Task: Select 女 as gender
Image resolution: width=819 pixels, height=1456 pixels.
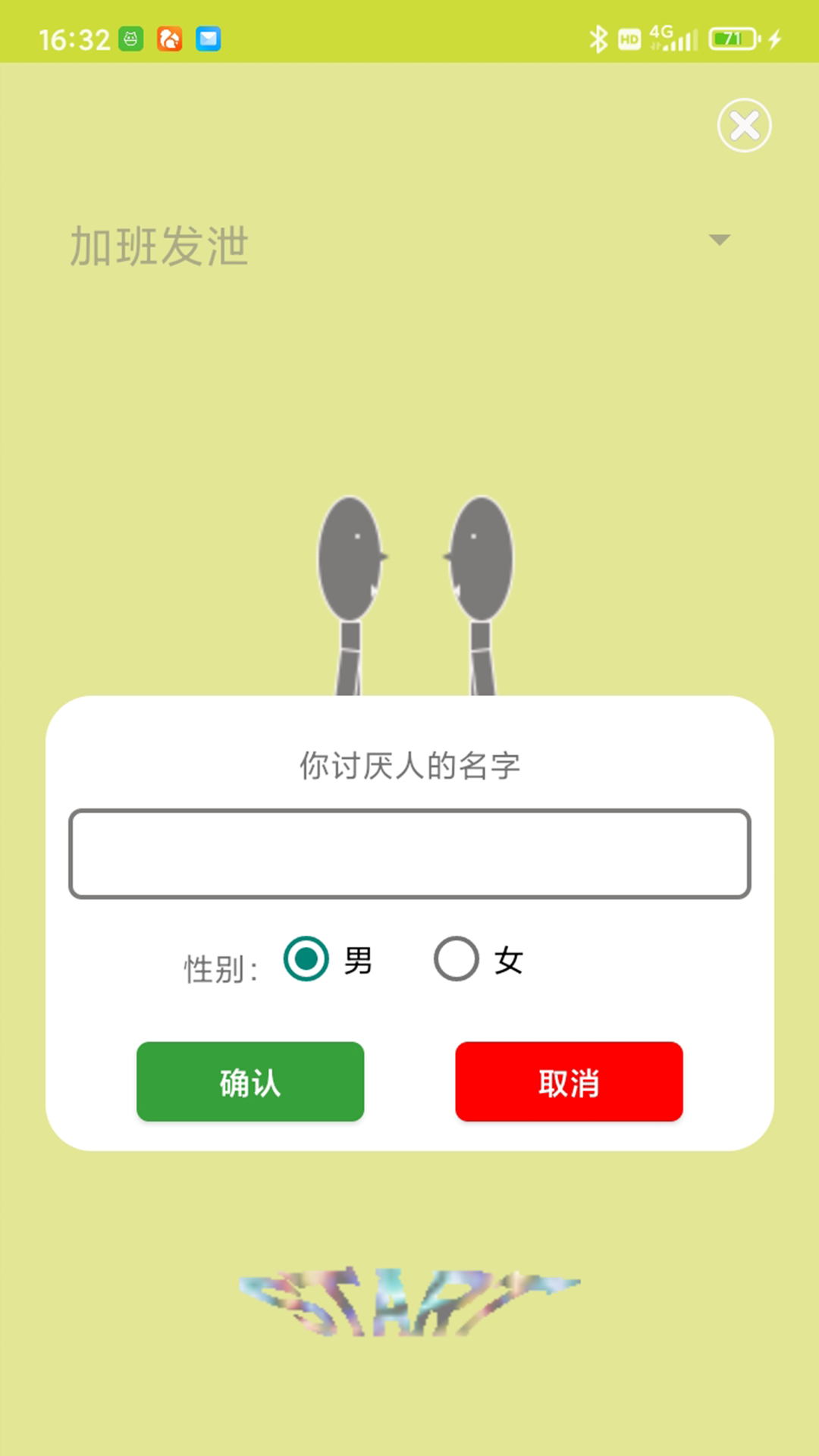Action: [x=457, y=959]
